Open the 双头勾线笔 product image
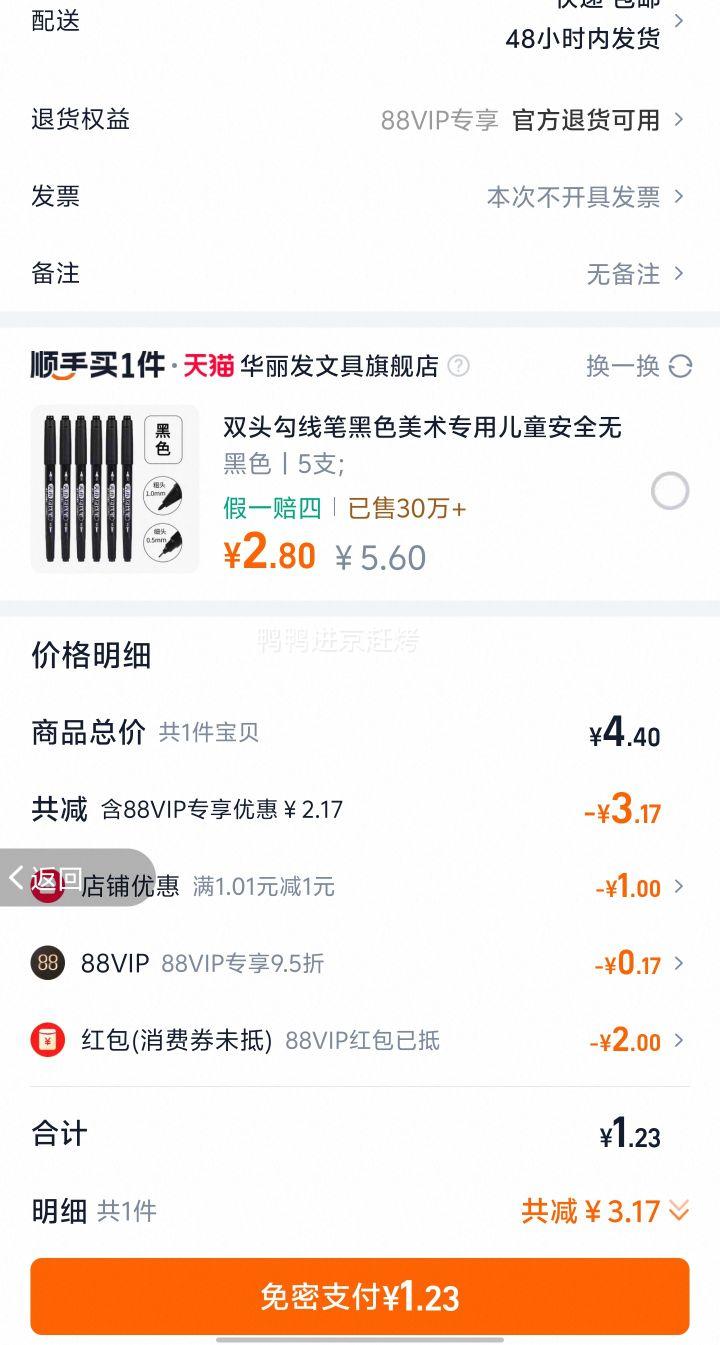The height and width of the screenshot is (1345, 720). click(114, 489)
